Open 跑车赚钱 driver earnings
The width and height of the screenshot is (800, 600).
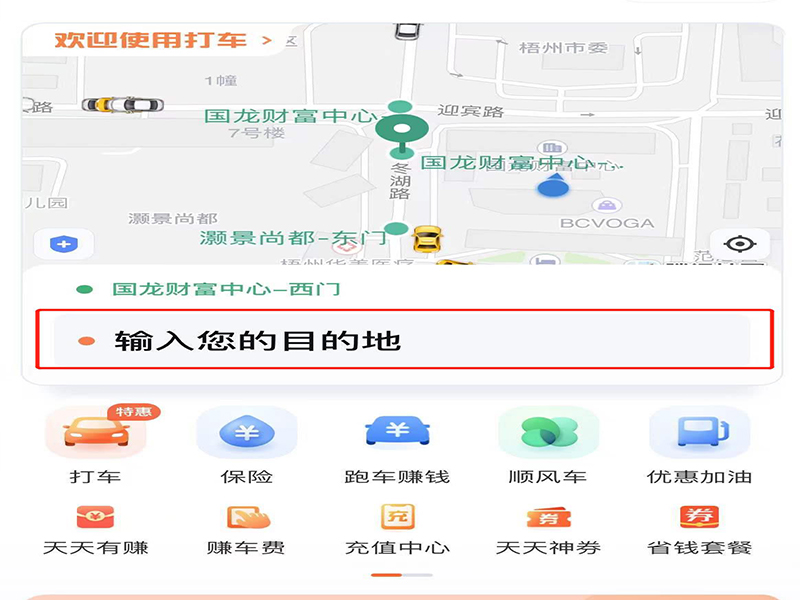coord(397,445)
